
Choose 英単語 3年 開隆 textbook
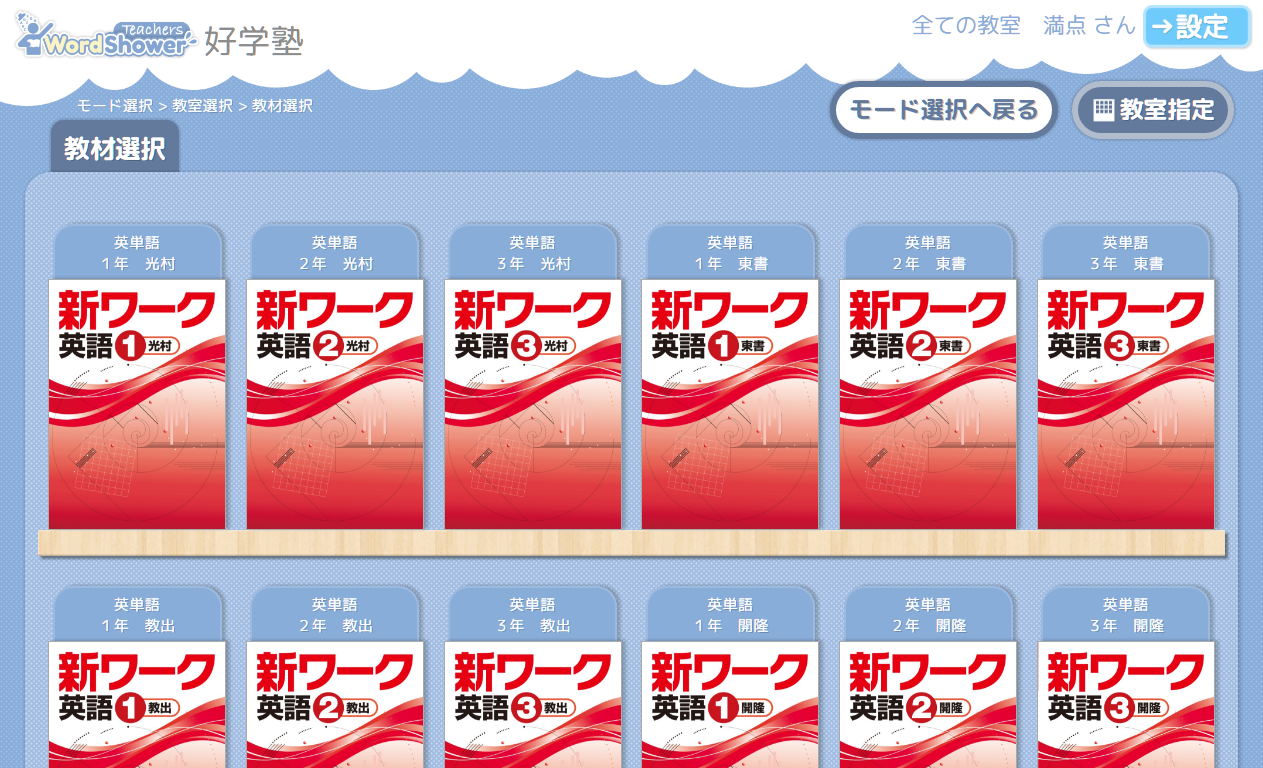click(1126, 700)
